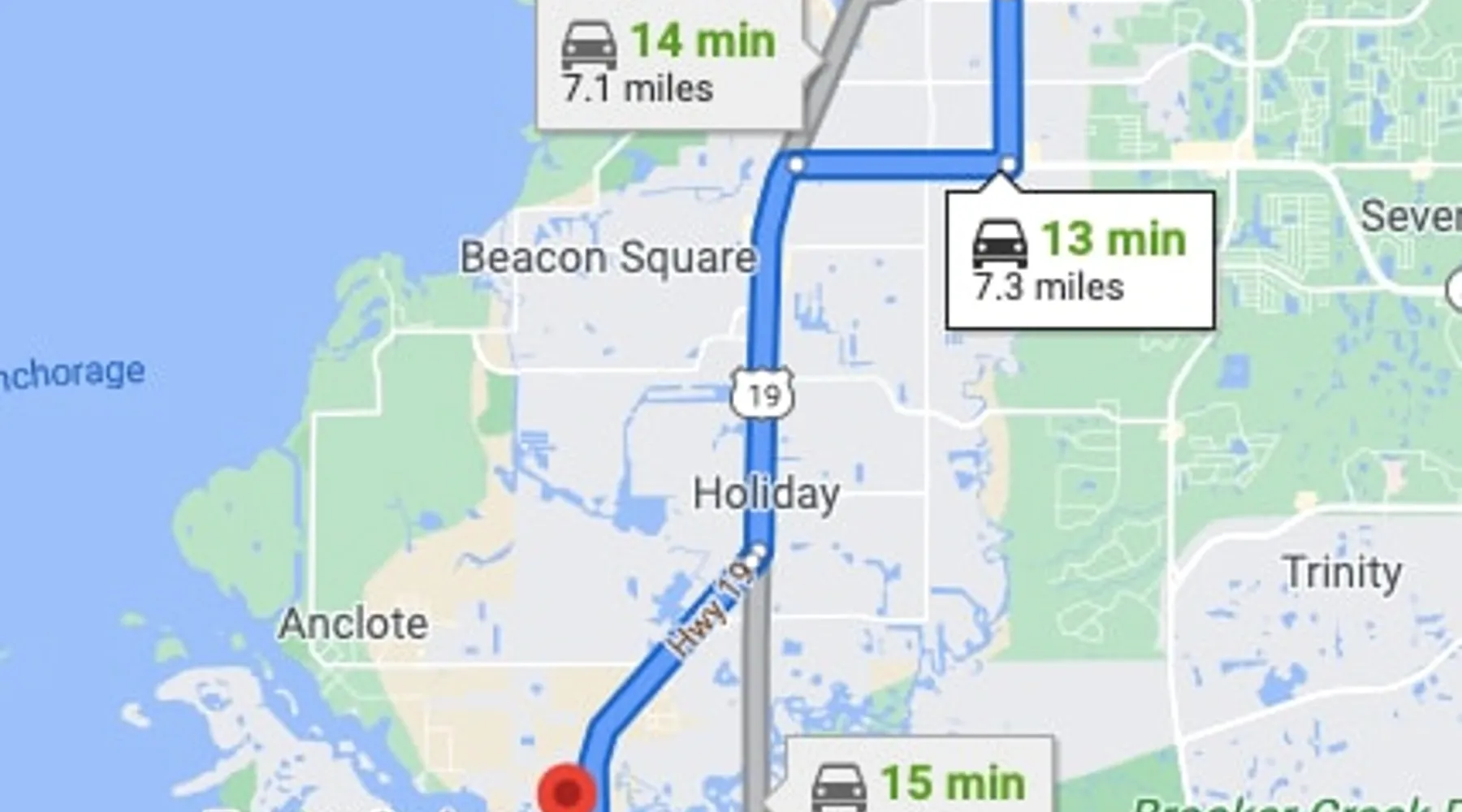Viewport: 1462px width, 812px height.
Task: Tap the red destination pin
Action: [567, 791]
